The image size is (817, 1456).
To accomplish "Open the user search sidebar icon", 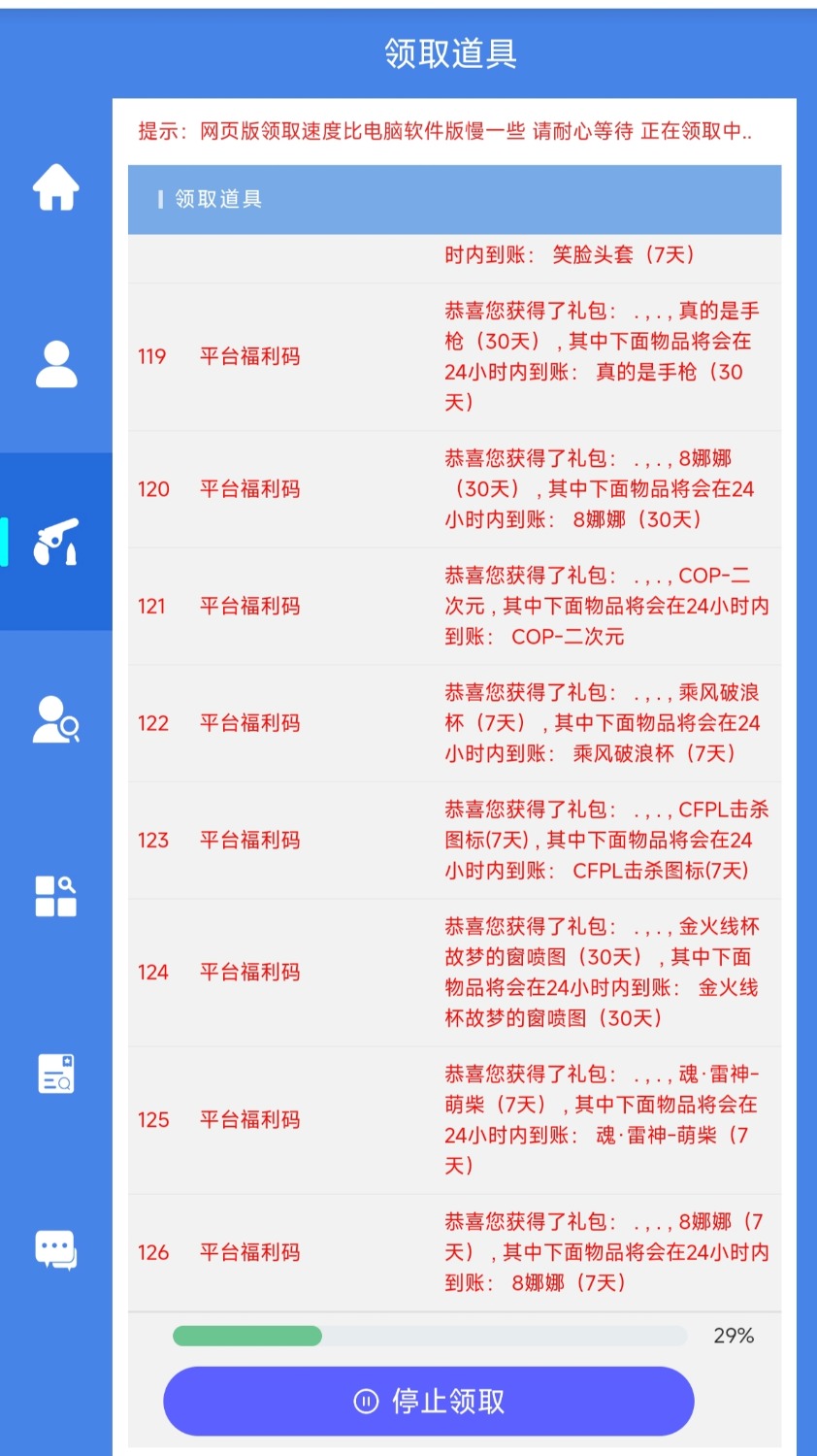I will coord(56,719).
